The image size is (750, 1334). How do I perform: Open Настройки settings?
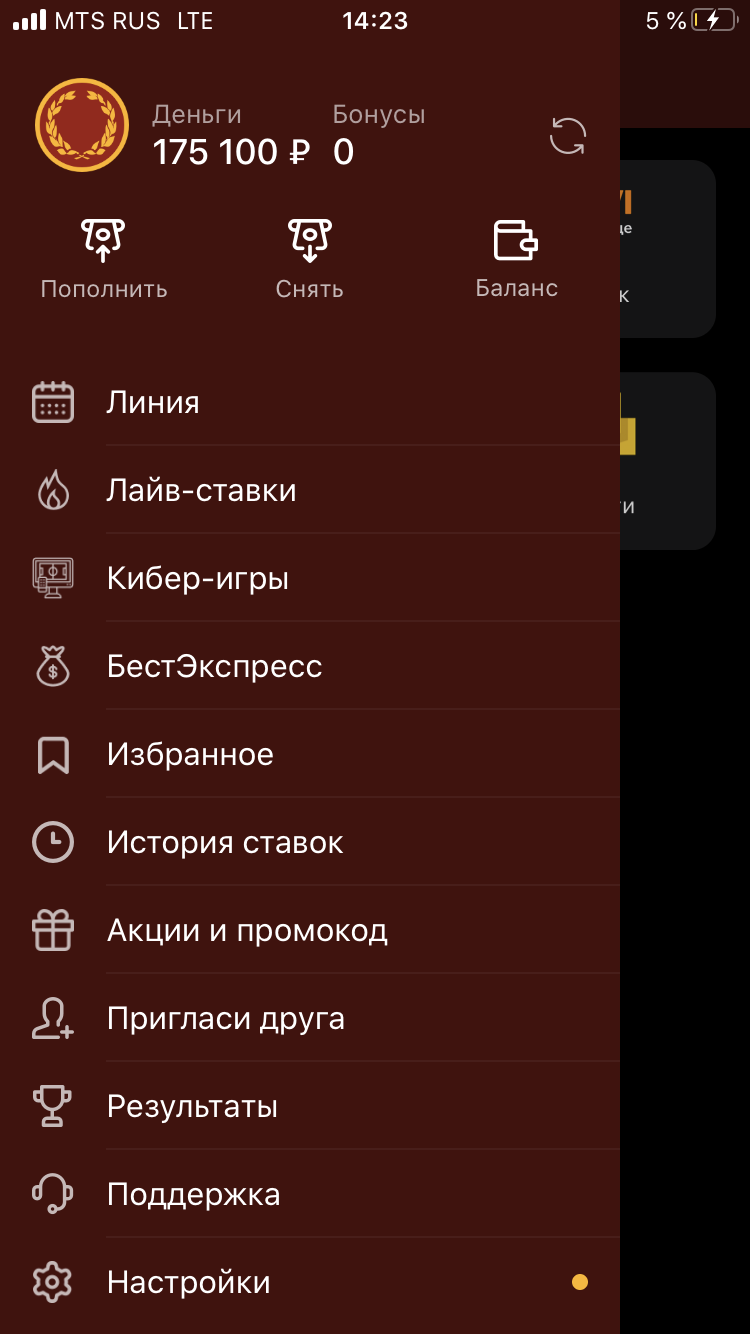pos(188,1282)
